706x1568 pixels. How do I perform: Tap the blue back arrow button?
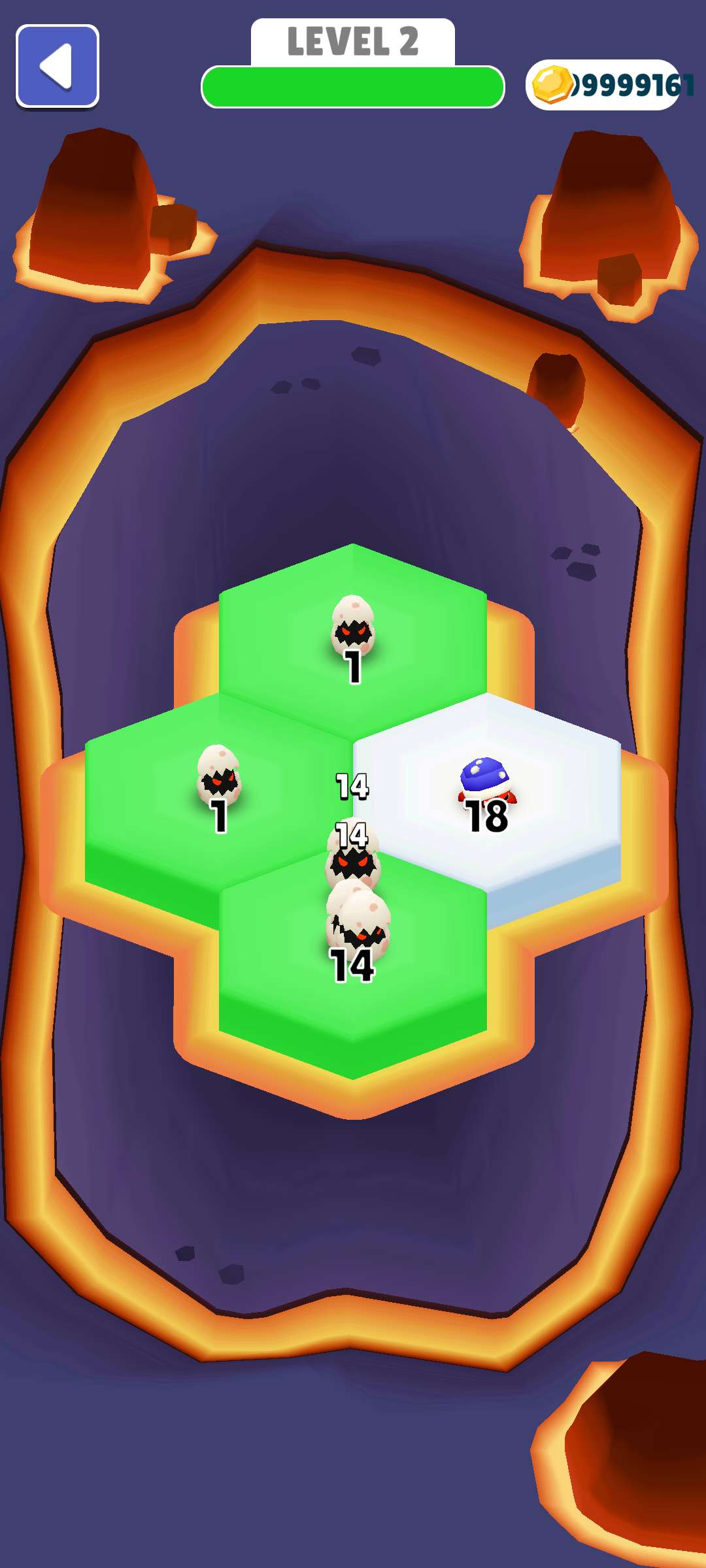[x=58, y=66]
